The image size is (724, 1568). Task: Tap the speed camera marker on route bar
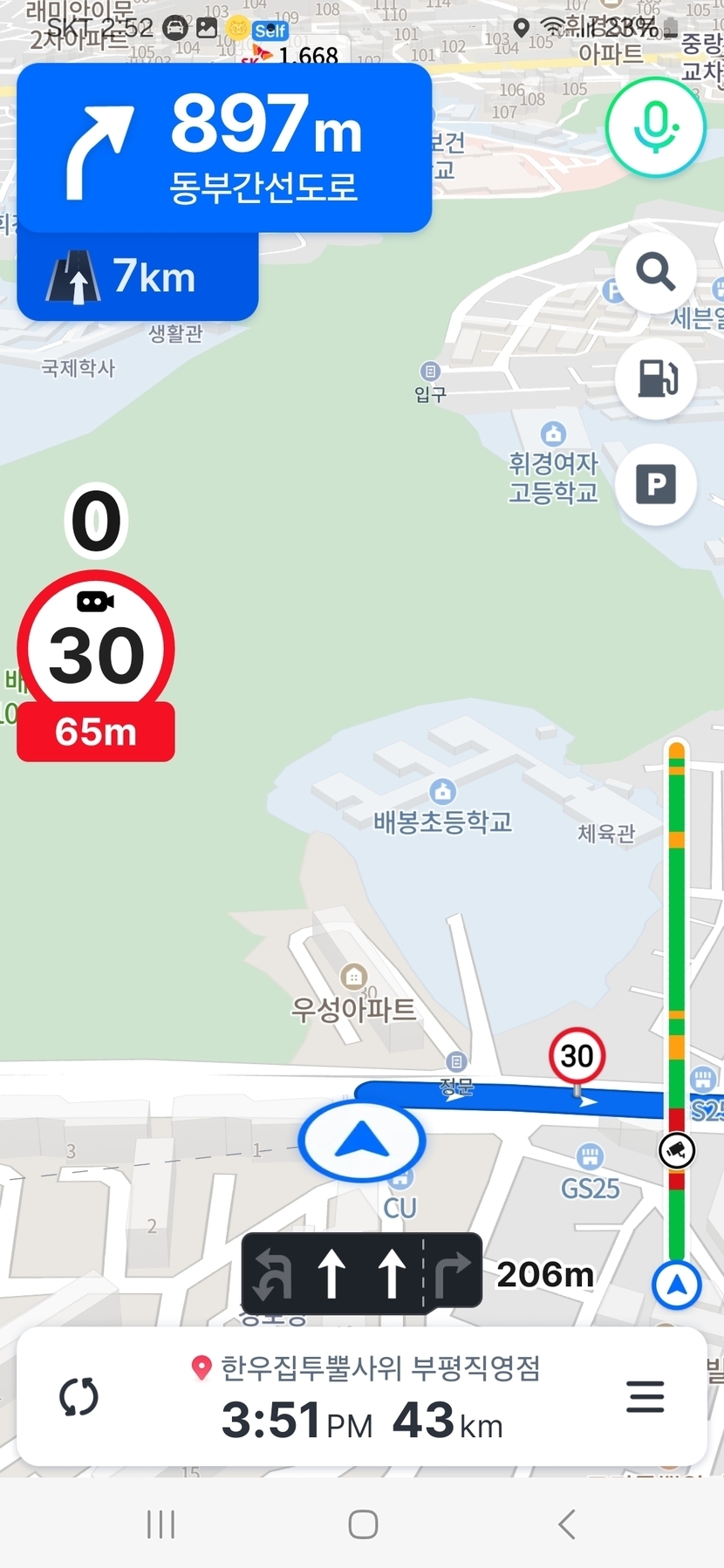pyautogui.click(x=677, y=1150)
